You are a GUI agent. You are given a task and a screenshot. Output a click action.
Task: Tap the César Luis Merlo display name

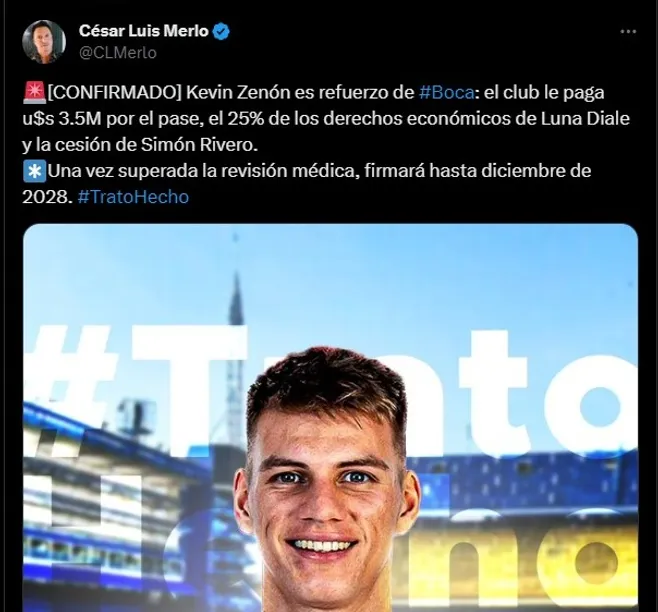click(x=143, y=31)
